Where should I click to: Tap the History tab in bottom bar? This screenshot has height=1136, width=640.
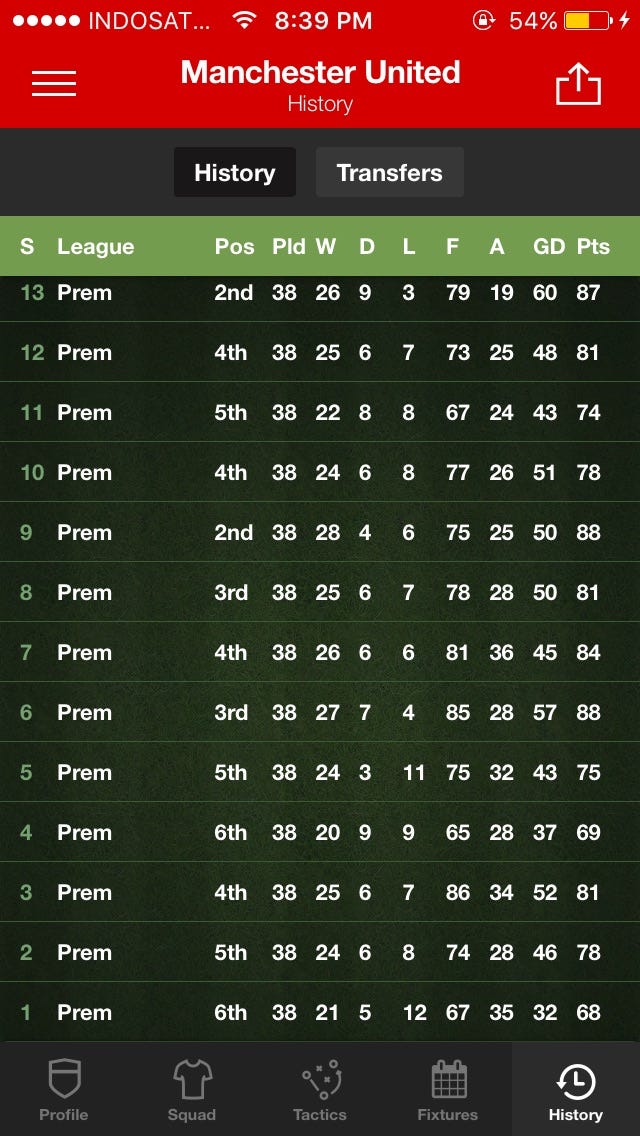(x=576, y=1090)
